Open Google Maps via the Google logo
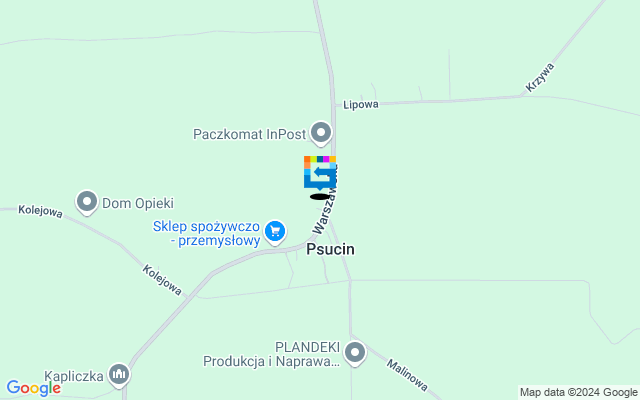The width and height of the screenshot is (640, 400). (33, 388)
